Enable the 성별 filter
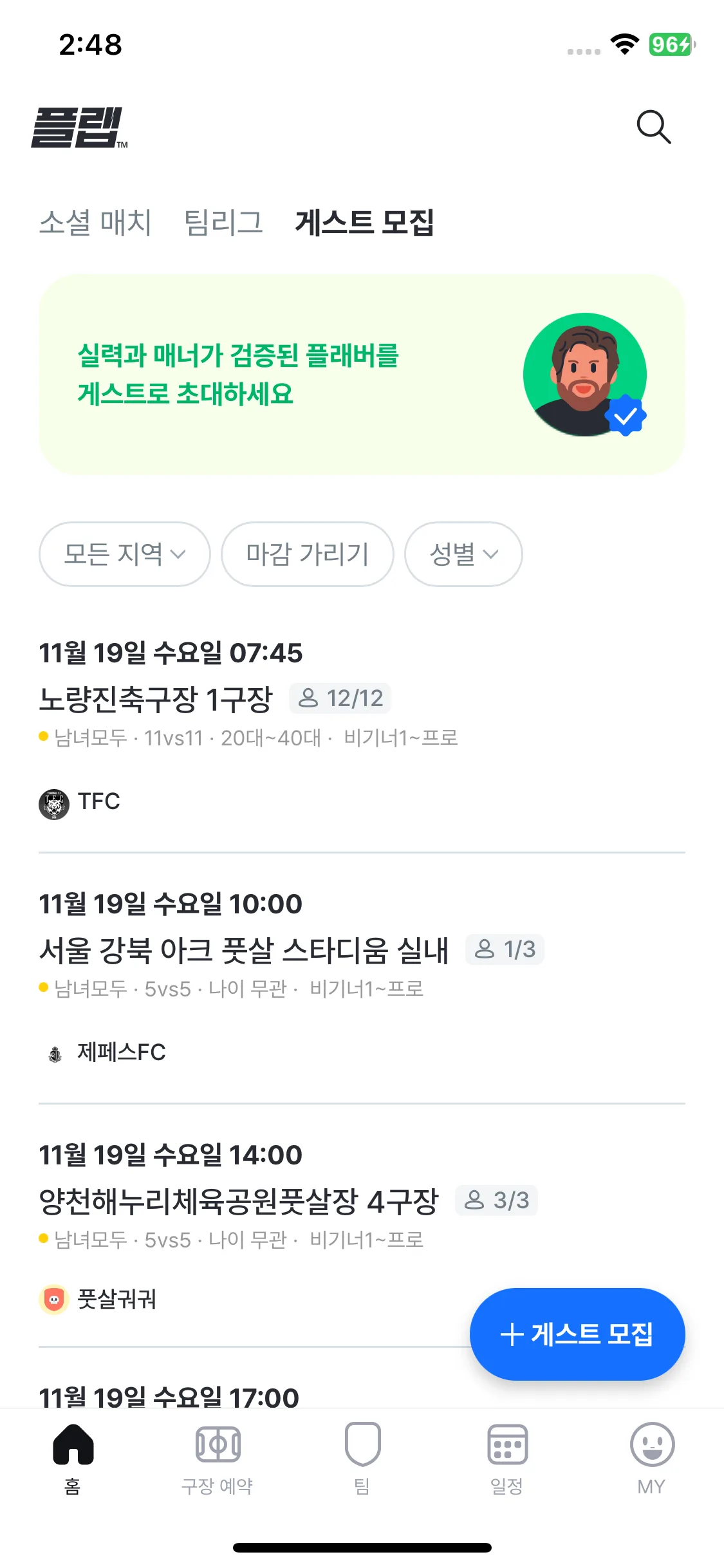This screenshot has width=724, height=1568. [x=463, y=554]
